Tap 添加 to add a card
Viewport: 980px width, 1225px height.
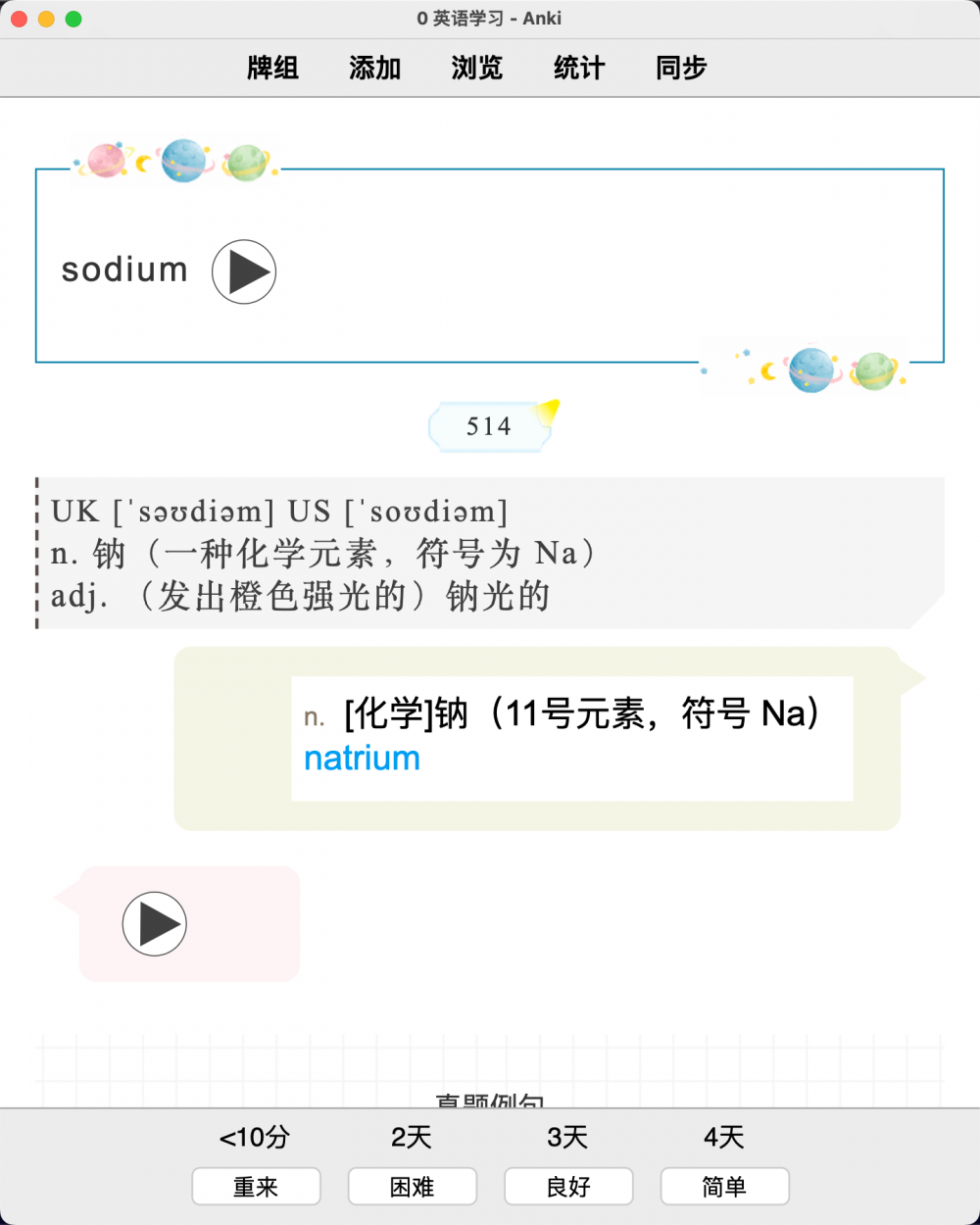pyautogui.click(x=374, y=68)
